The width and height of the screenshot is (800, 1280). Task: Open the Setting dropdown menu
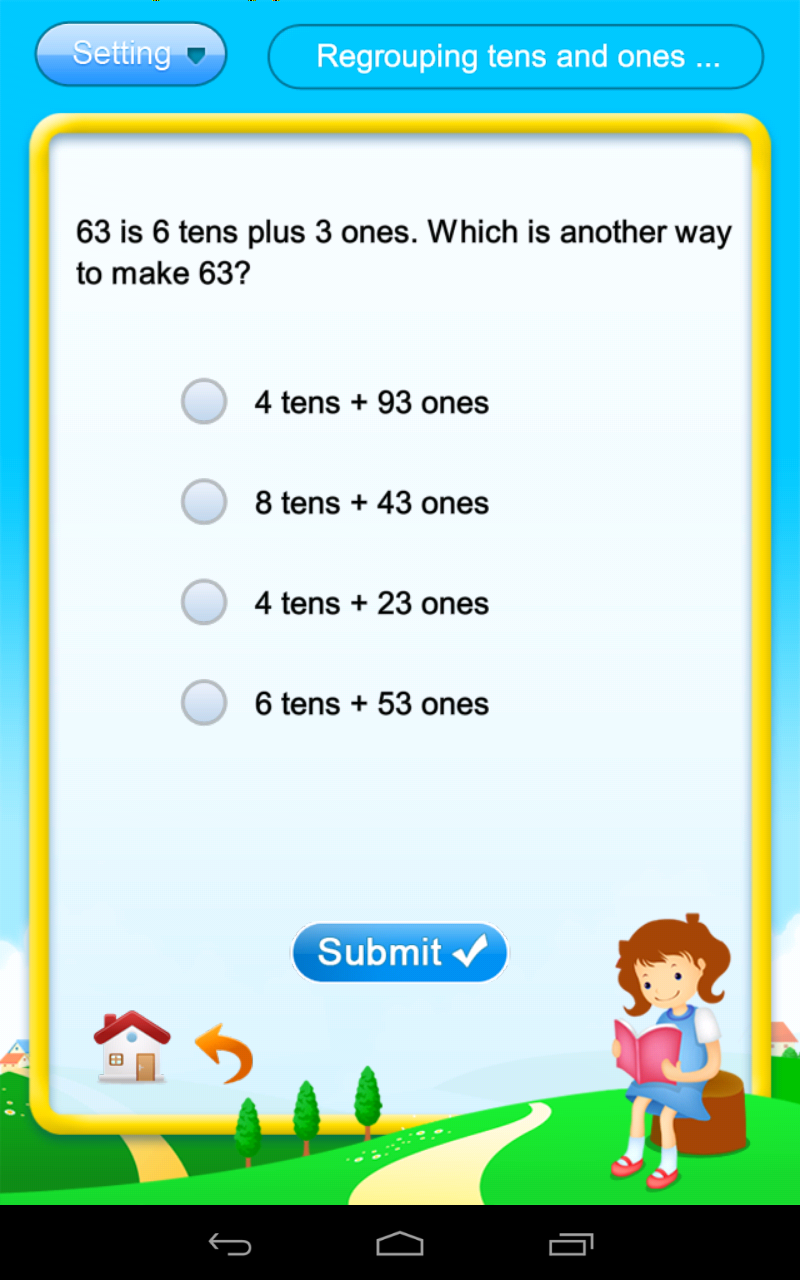[130, 54]
